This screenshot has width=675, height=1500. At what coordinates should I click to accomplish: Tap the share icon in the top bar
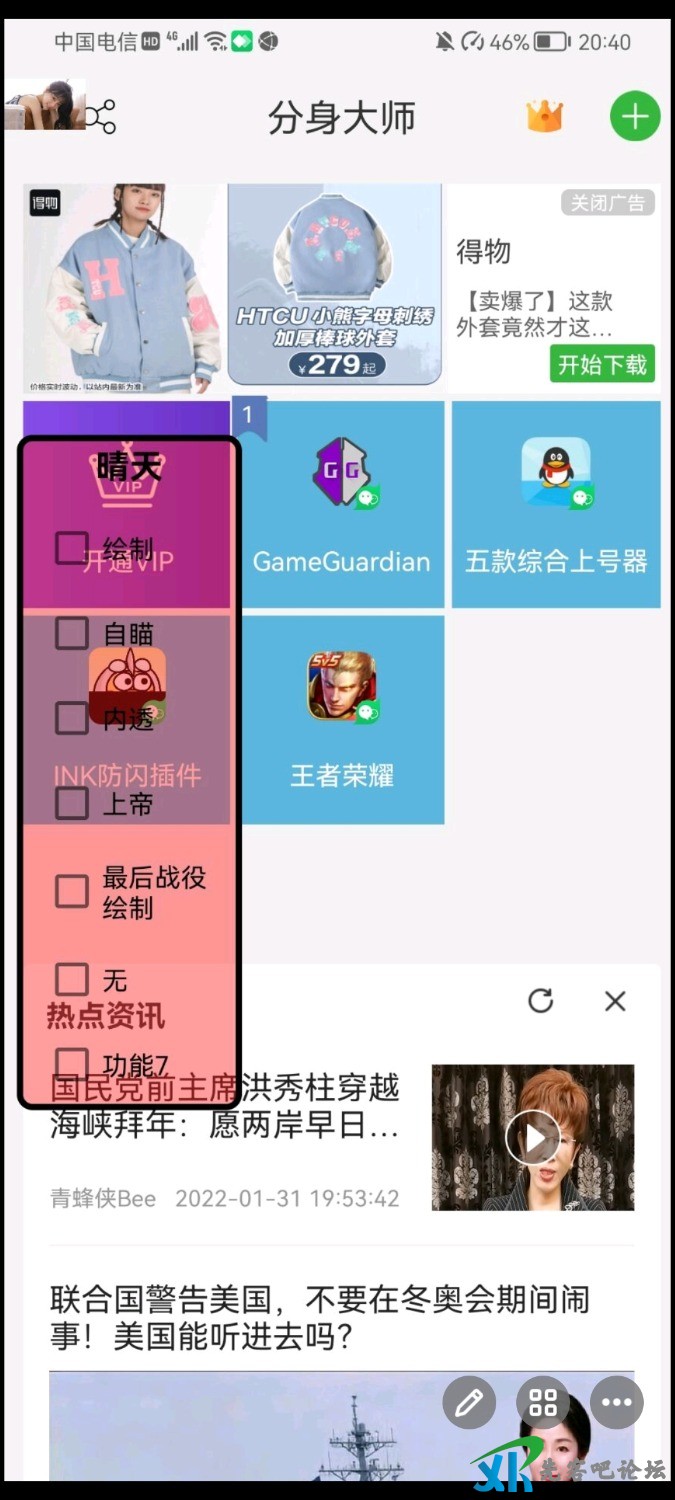(x=101, y=117)
